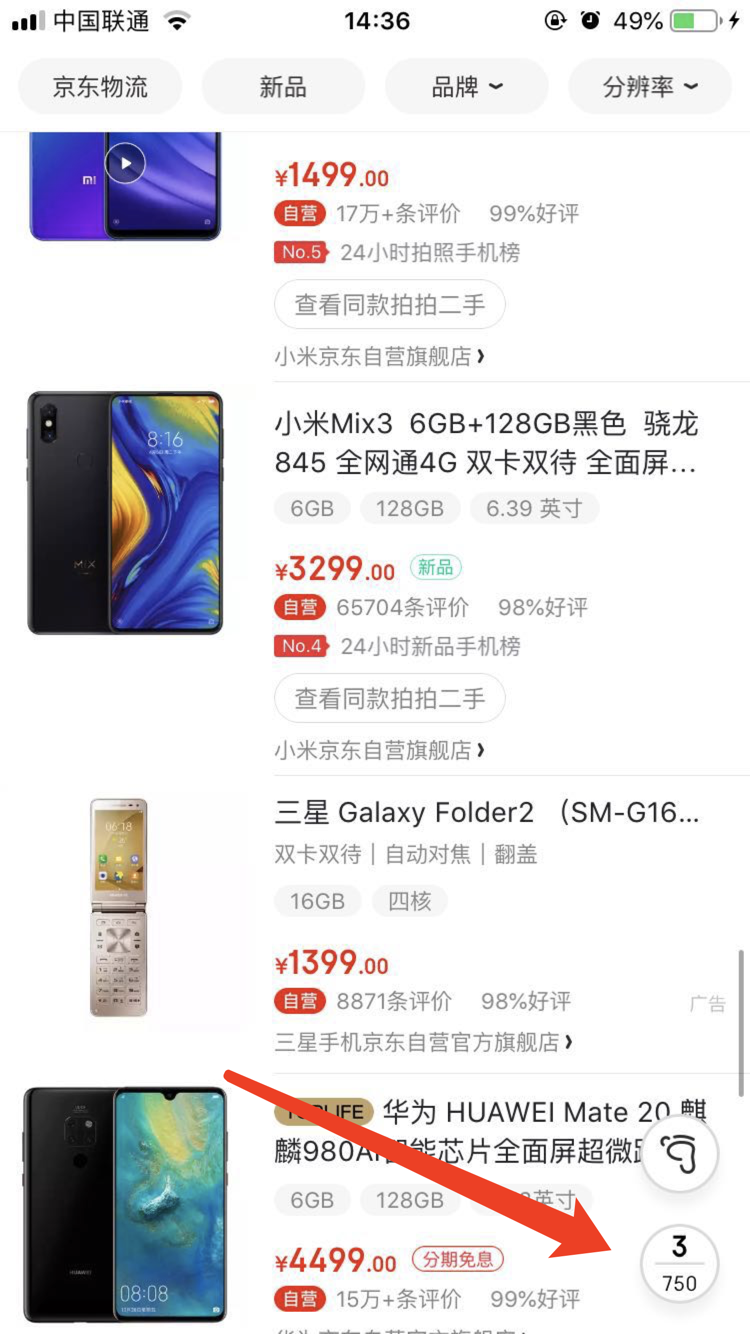Viewport: 750px width, 1334px height.
Task: Play the video on the ¥1499 phone image
Action: click(125, 164)
